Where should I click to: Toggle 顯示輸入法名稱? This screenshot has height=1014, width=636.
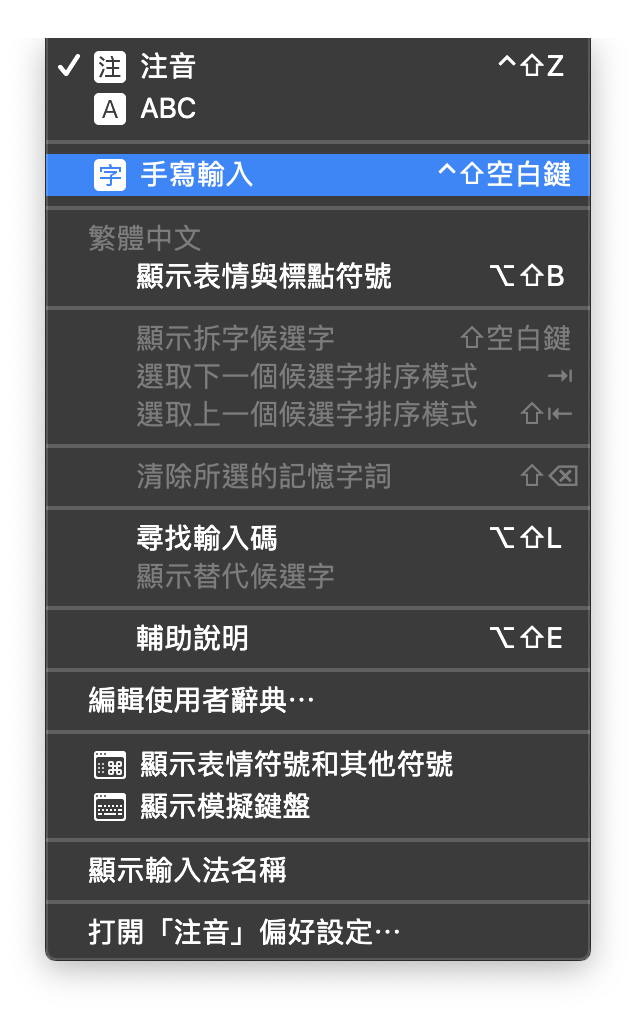pos(188,870)
